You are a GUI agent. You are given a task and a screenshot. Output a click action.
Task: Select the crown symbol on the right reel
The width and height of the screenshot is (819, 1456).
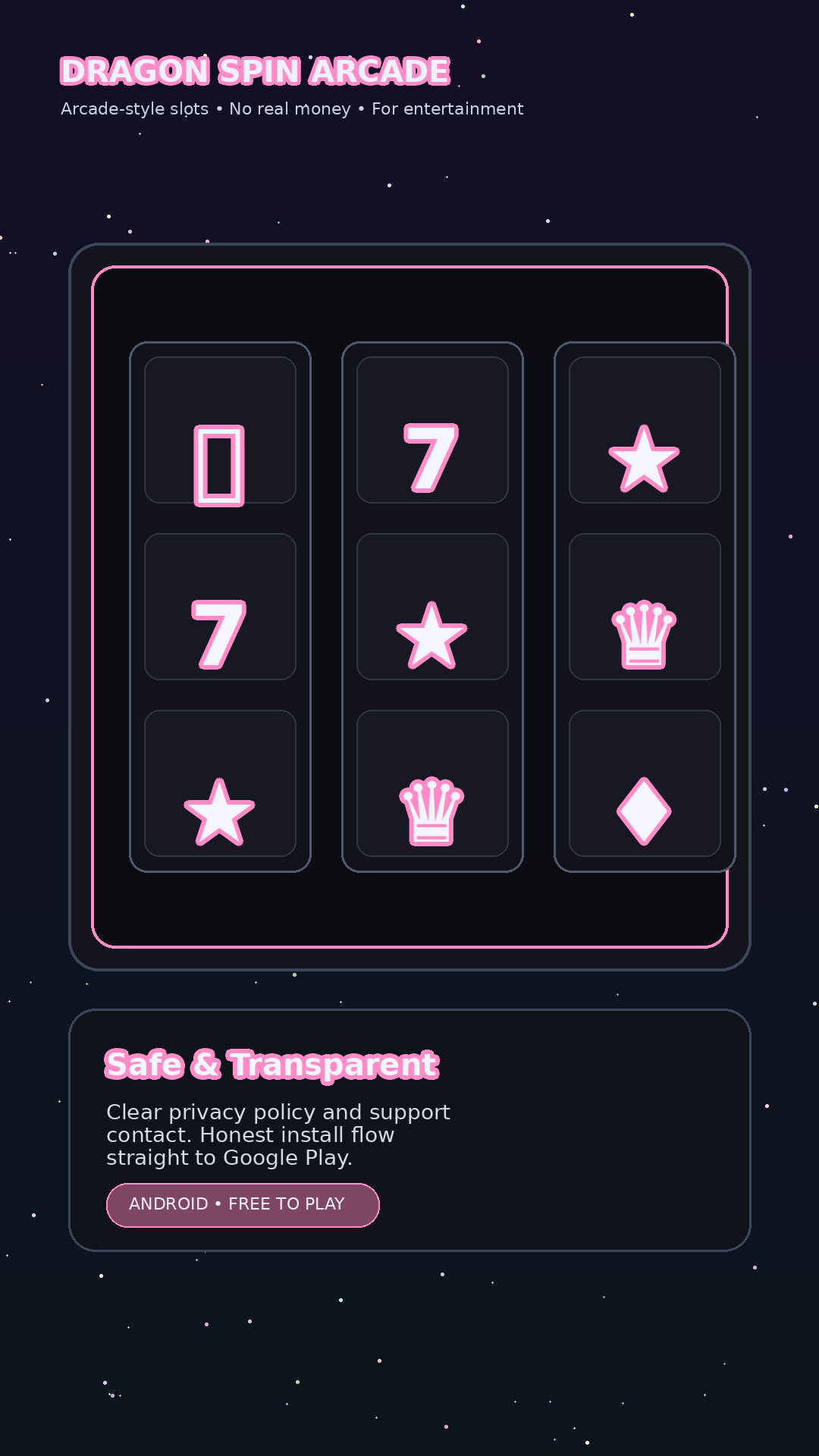click(x=644, y=633)
